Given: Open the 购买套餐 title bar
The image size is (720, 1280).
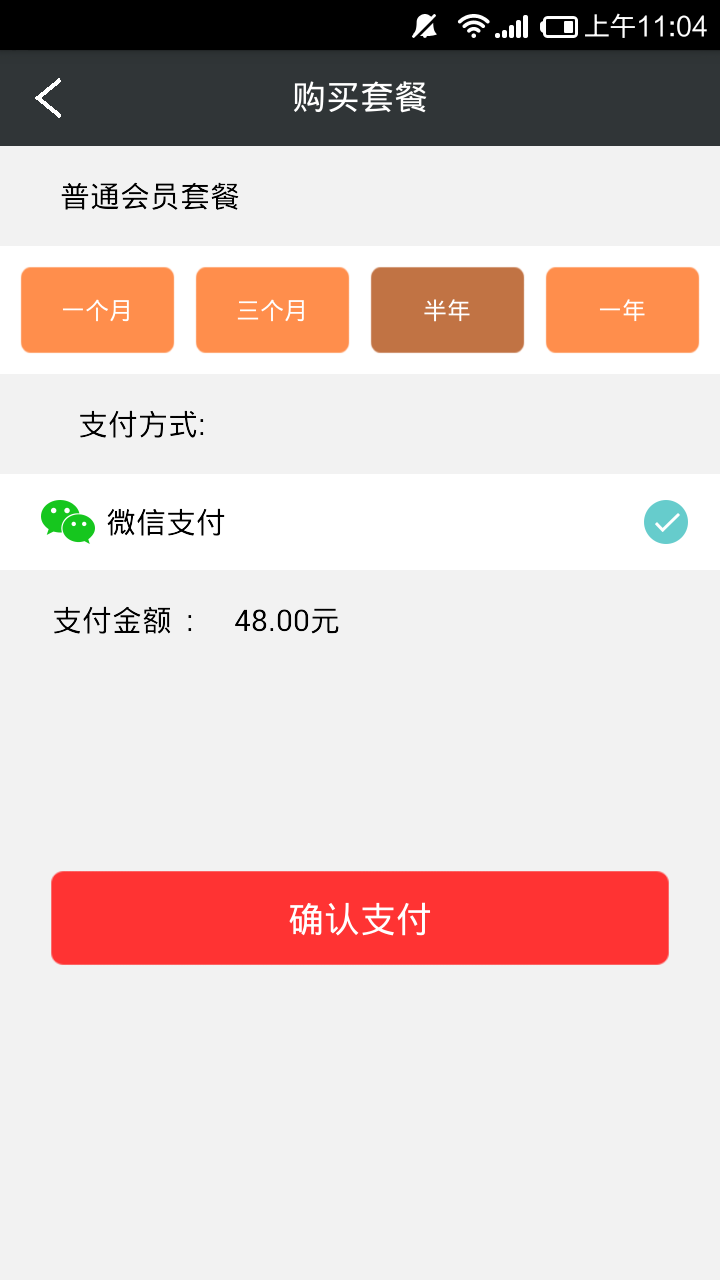Looking at the screenshot, I should 360,97.
